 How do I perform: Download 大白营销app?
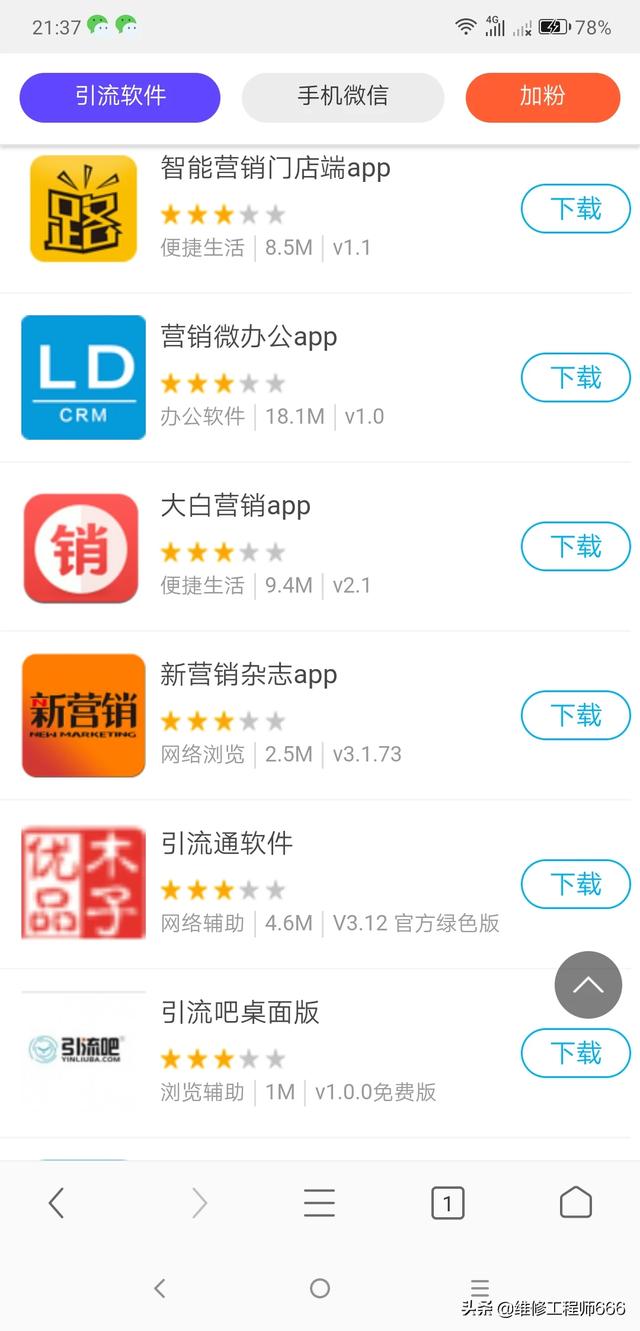tap(576, 547)
